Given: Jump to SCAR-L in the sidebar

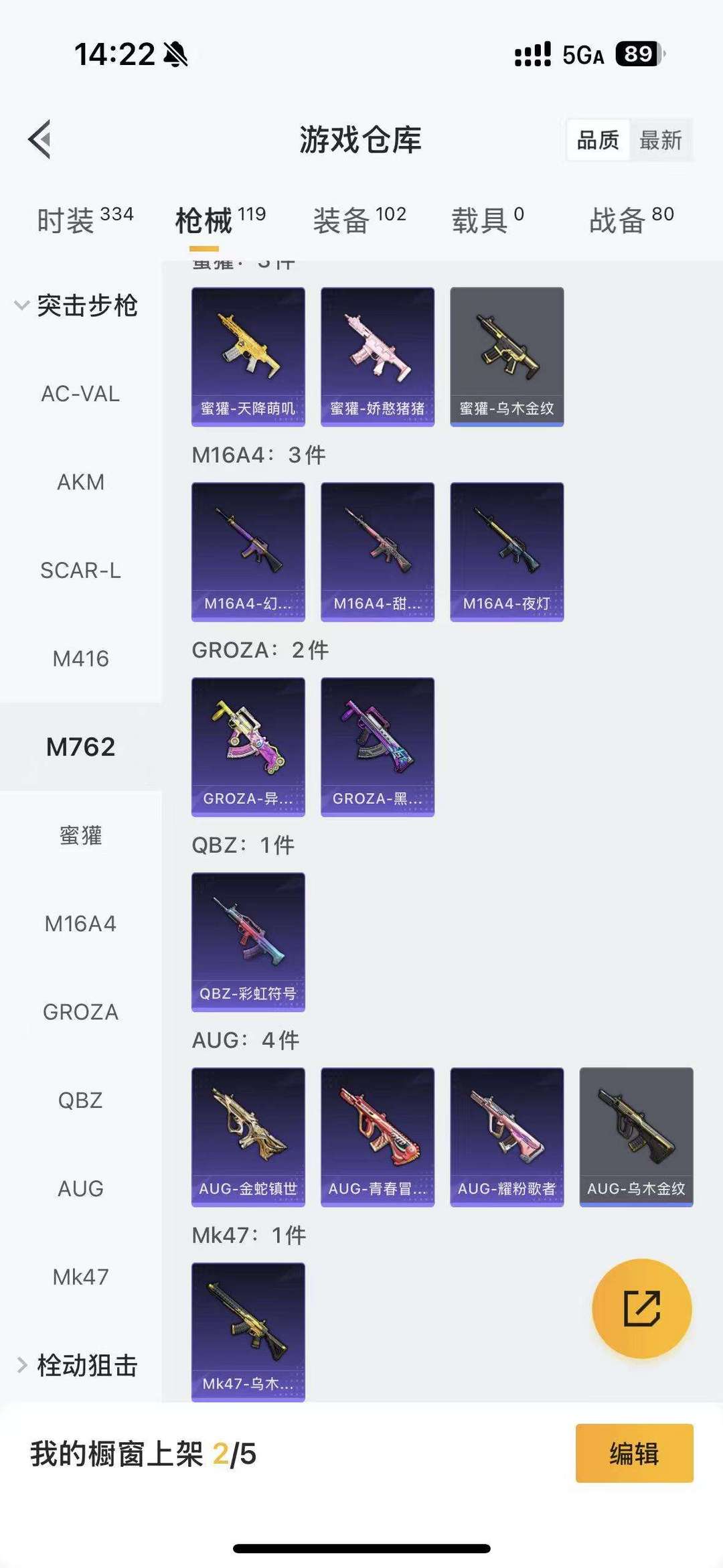Looking at the screenshot, I should [x=80, y=570].
